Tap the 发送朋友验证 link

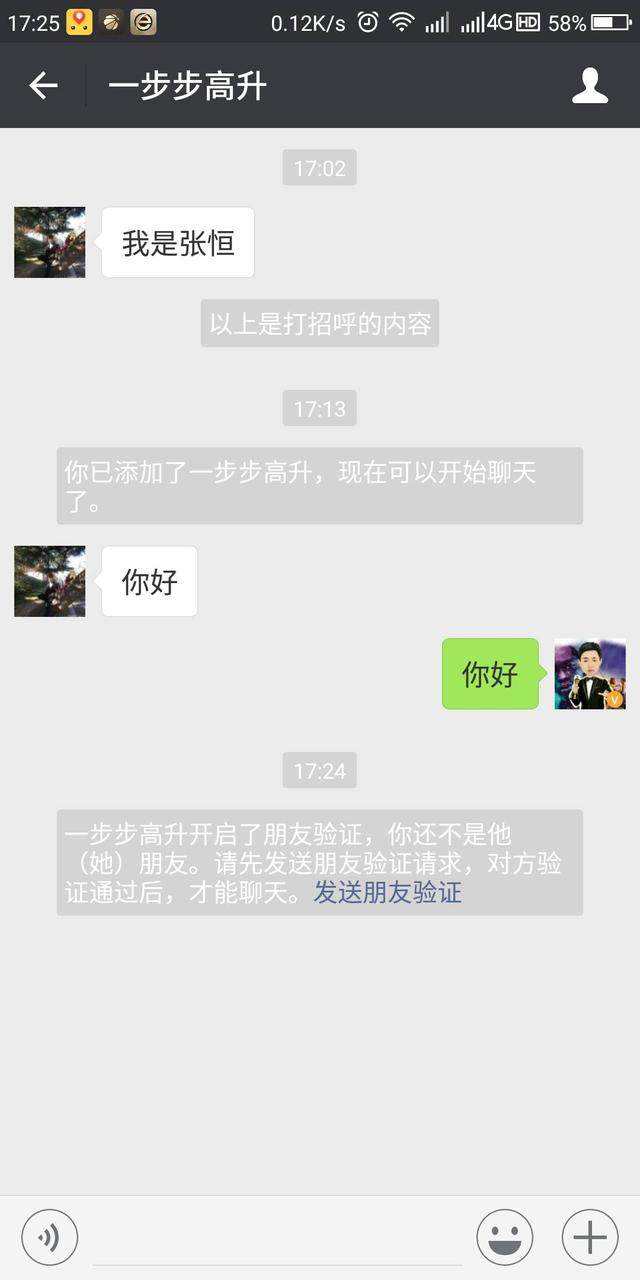pyautogui.click(x=388, y=893)
